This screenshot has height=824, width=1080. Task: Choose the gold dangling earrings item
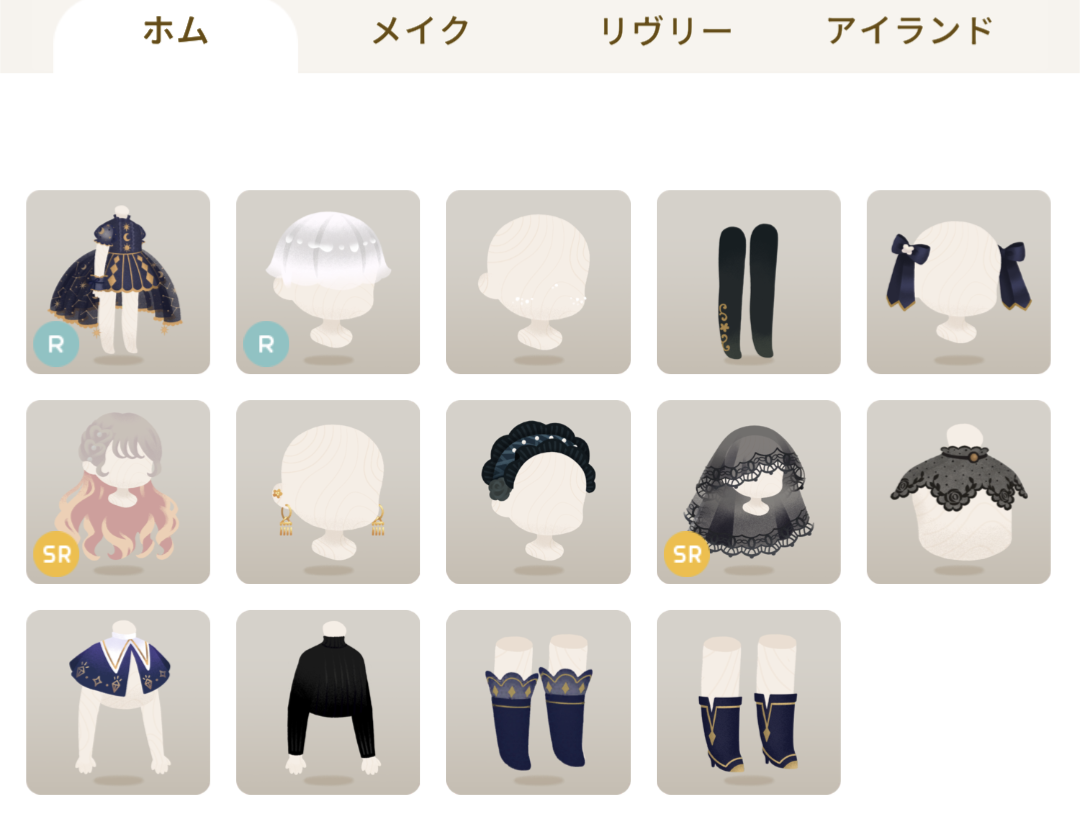pyautogui.click(x=328, y=492)
